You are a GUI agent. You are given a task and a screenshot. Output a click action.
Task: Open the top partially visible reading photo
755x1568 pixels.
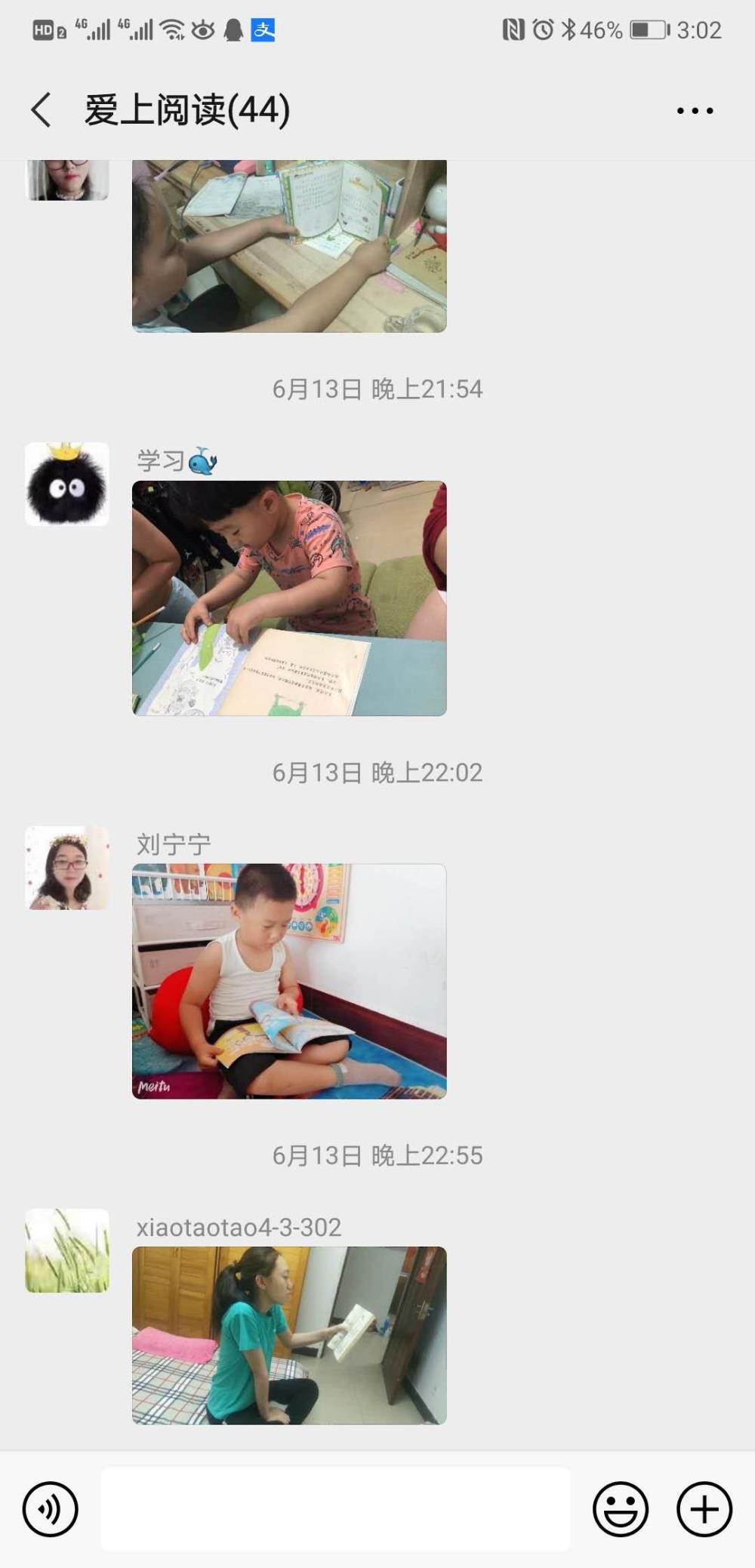tap(289, 246)
